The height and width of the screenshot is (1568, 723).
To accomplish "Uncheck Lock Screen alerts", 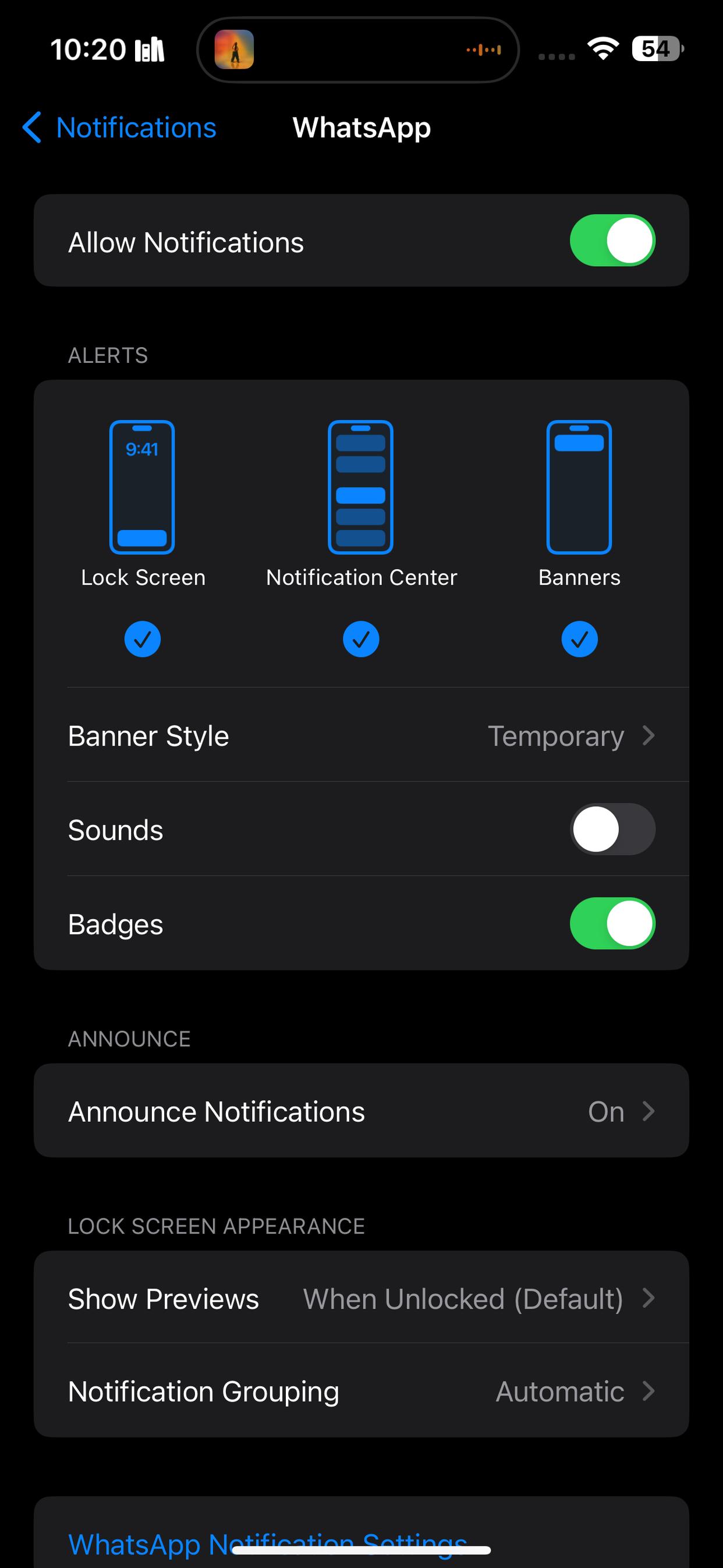I will 143,639.
